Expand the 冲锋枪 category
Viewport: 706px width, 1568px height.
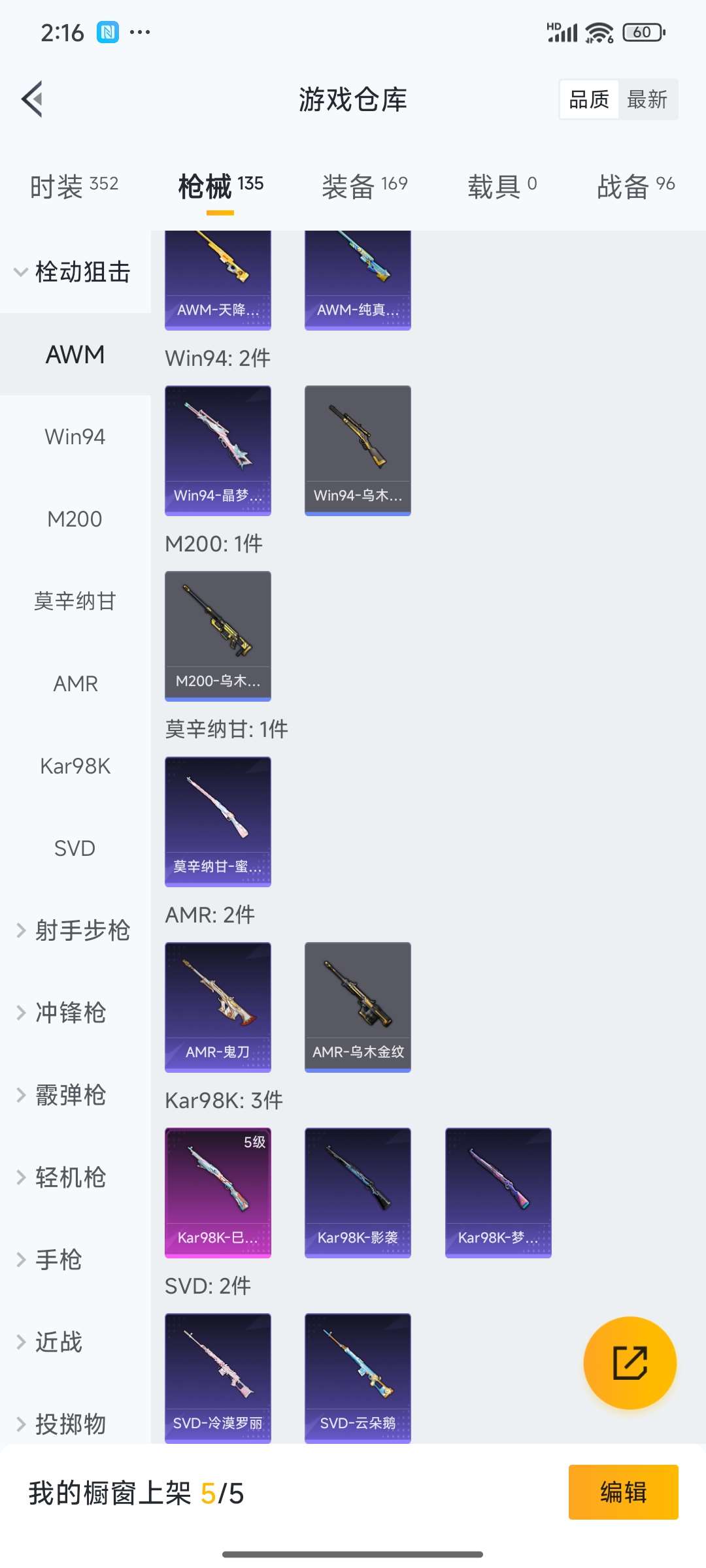[71, 1013]
